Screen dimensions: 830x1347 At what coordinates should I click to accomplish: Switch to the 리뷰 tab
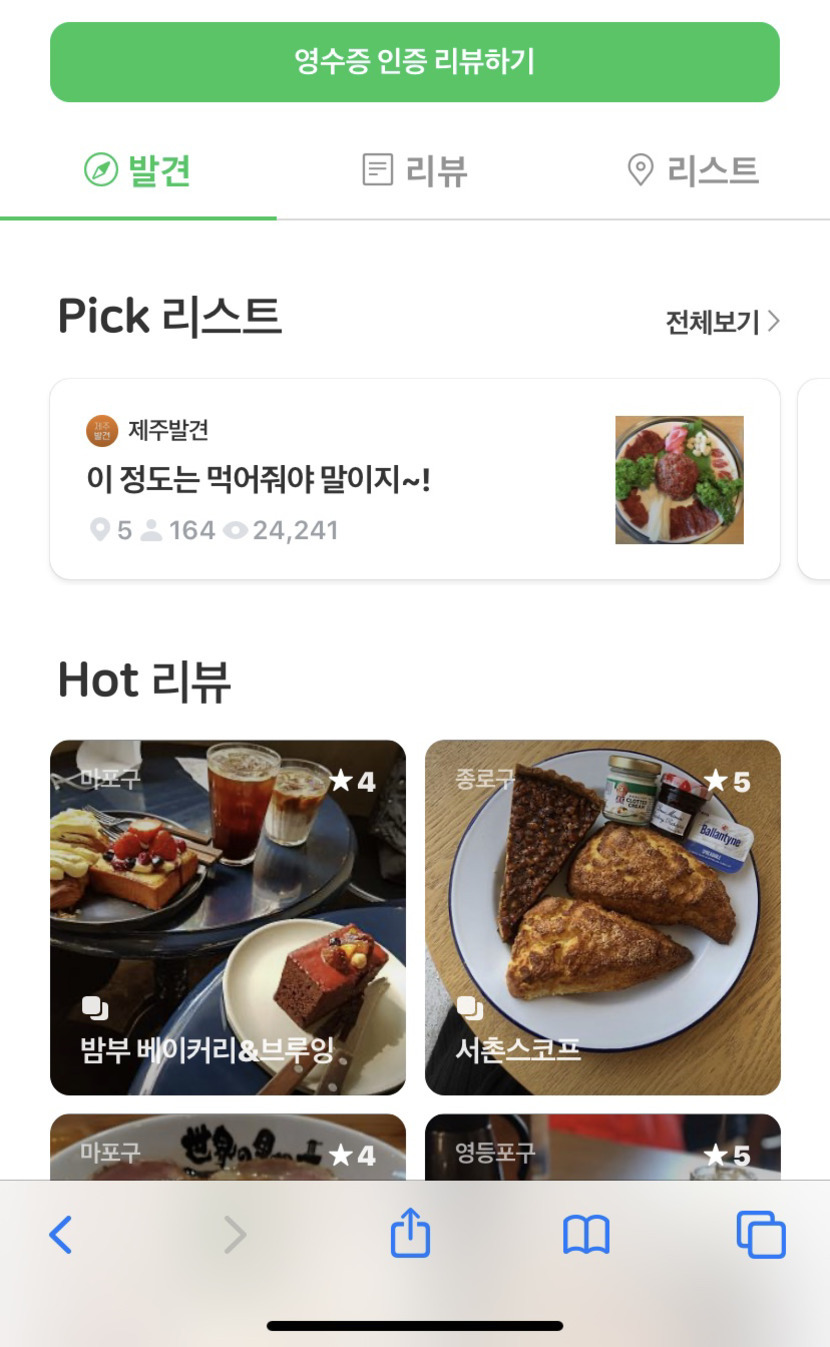pos(414,171)
